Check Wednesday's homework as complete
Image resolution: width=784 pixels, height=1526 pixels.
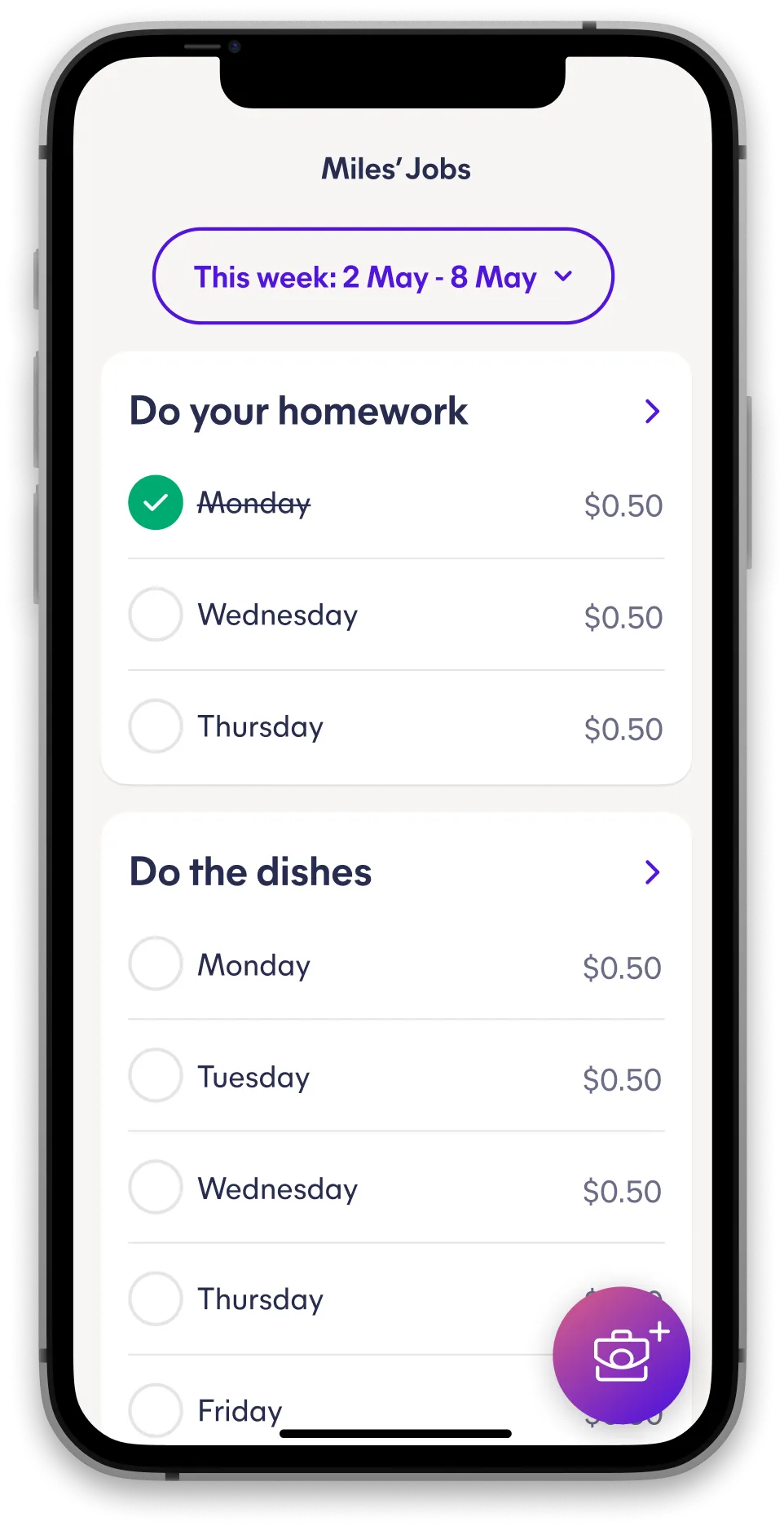[156, 615]
